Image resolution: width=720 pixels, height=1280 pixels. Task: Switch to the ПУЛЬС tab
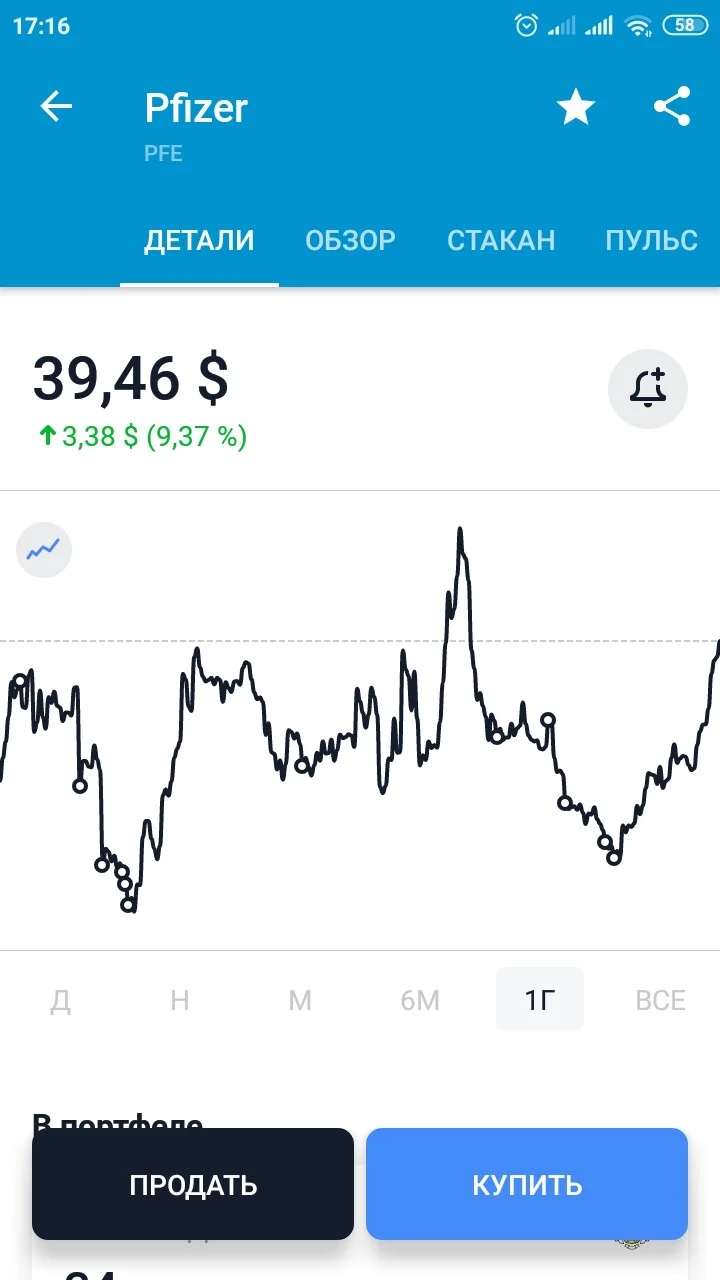tap(652, 240)
